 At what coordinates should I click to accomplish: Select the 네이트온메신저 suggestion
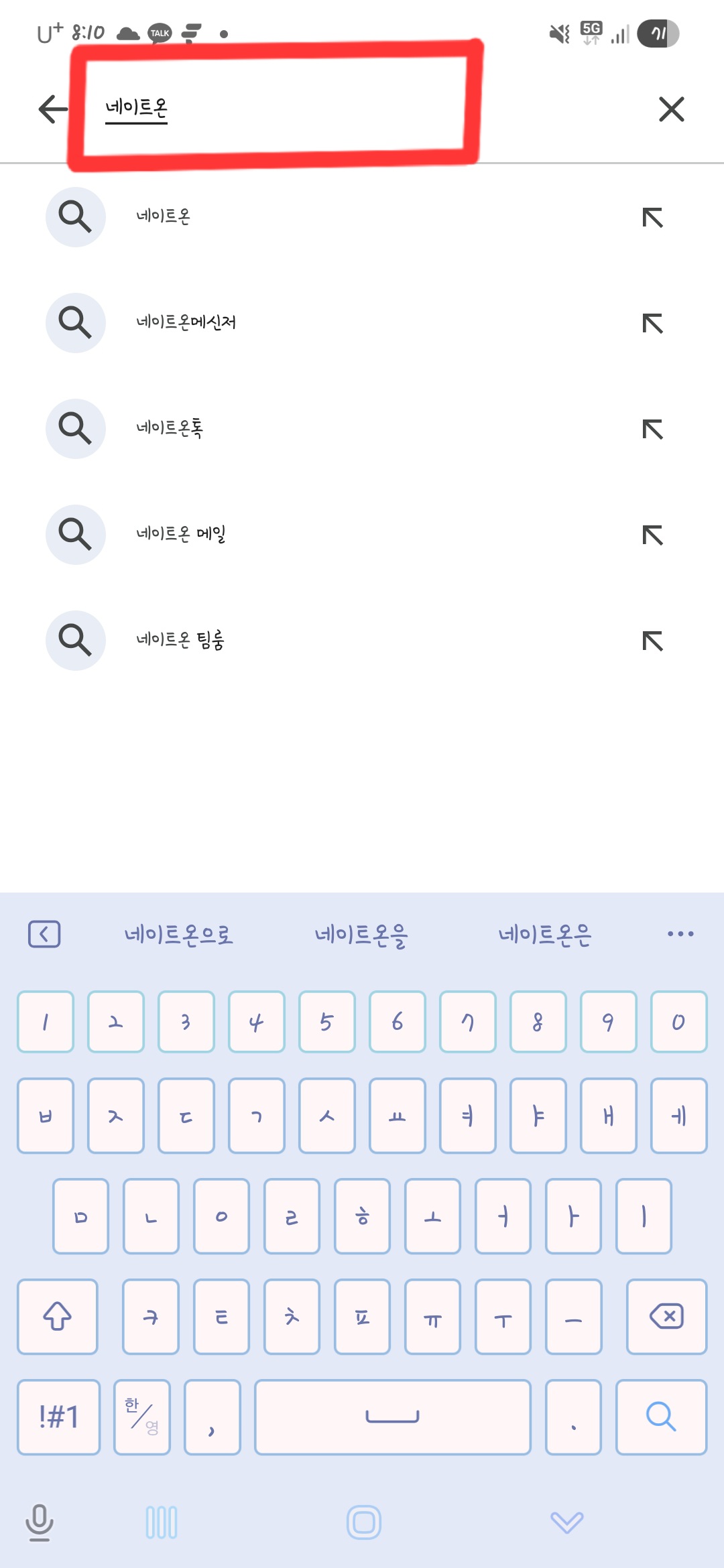pyautogui.click(x=186, y=322)
